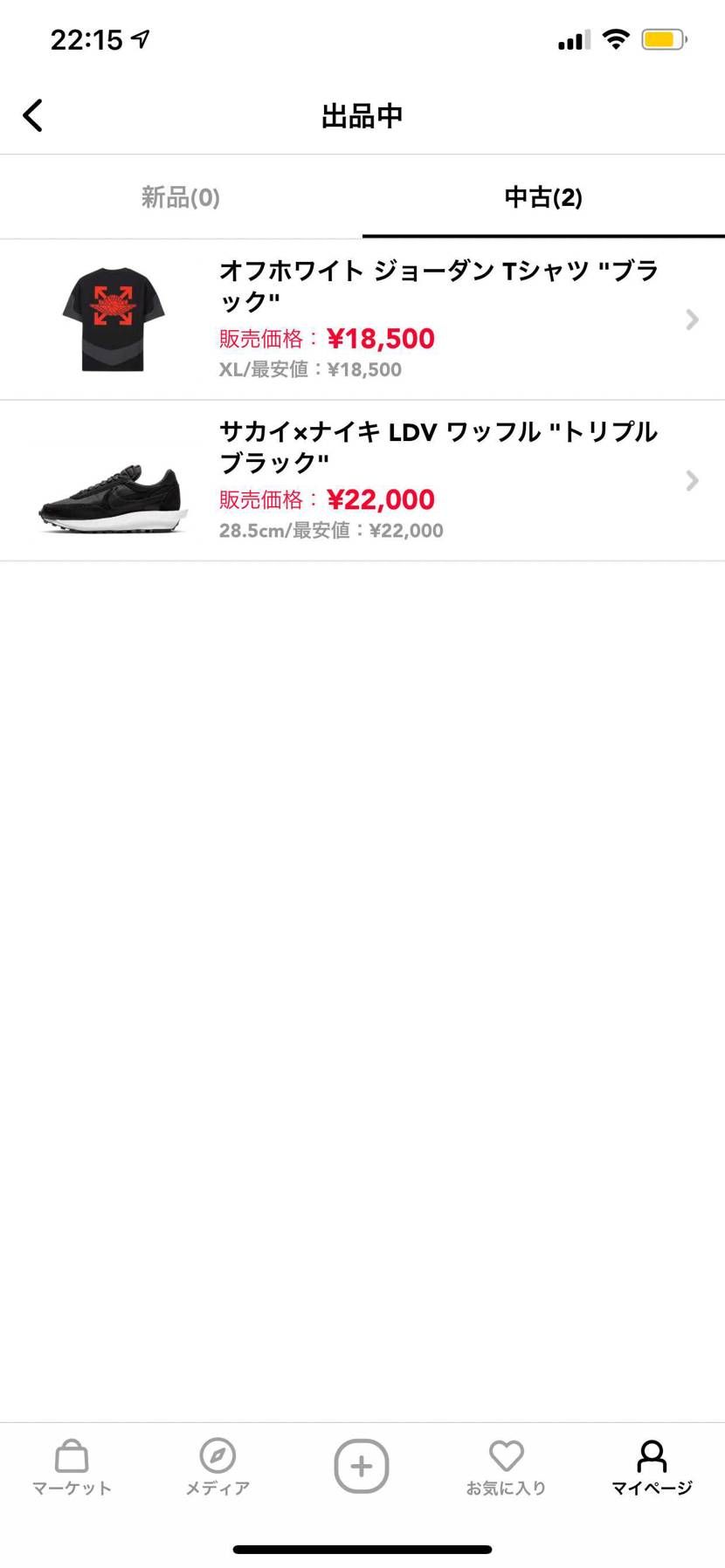
Task: Tap the location services arrow in status bar
Action: pos(140,38)
